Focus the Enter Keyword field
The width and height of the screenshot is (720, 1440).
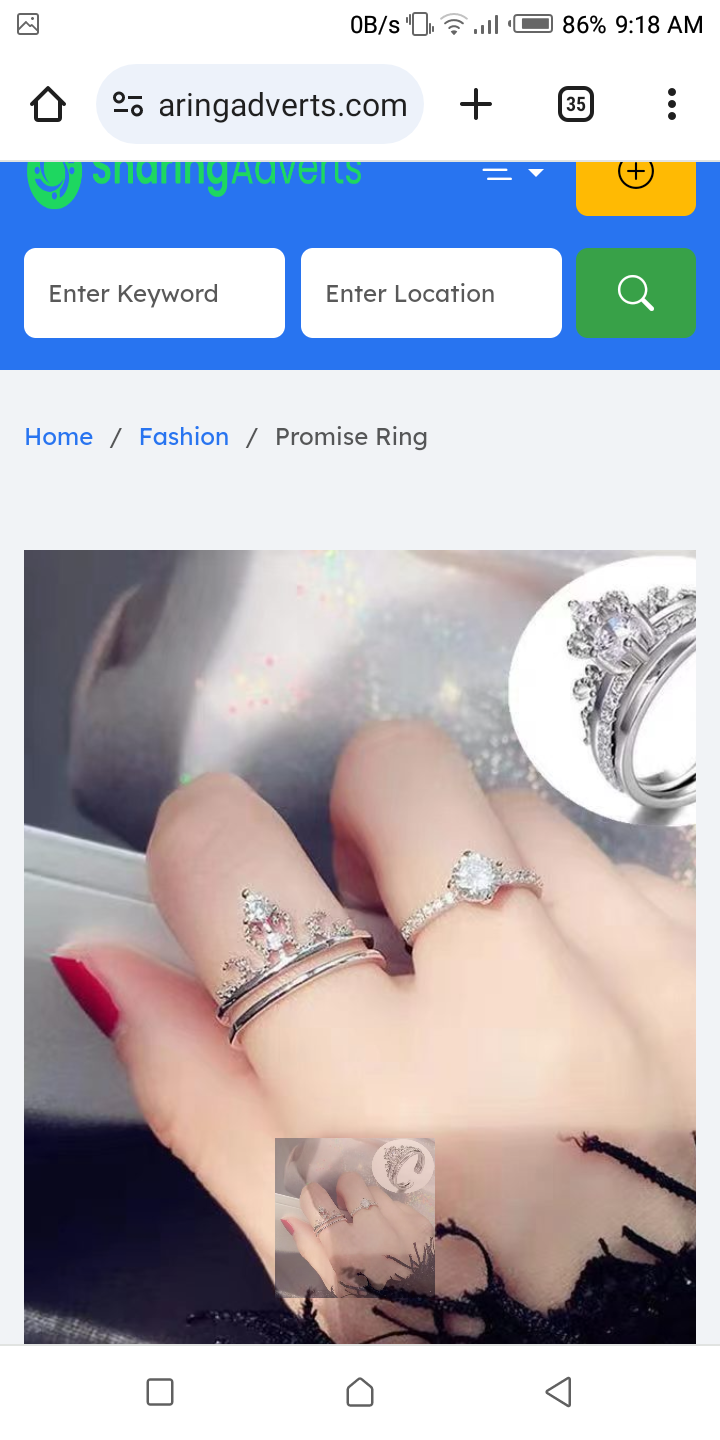click(154, 293)
